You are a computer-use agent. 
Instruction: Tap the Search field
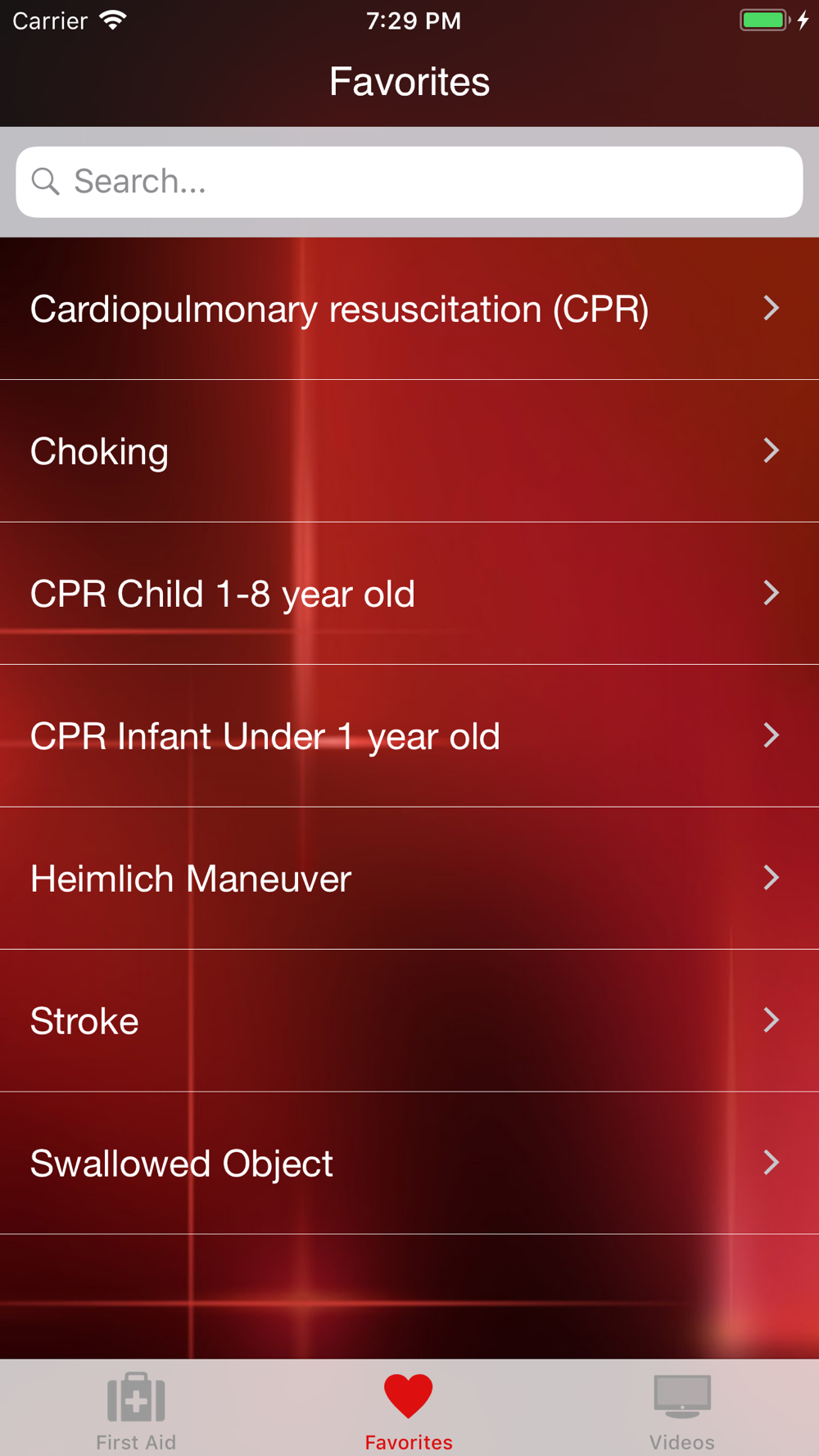(409, 182)
